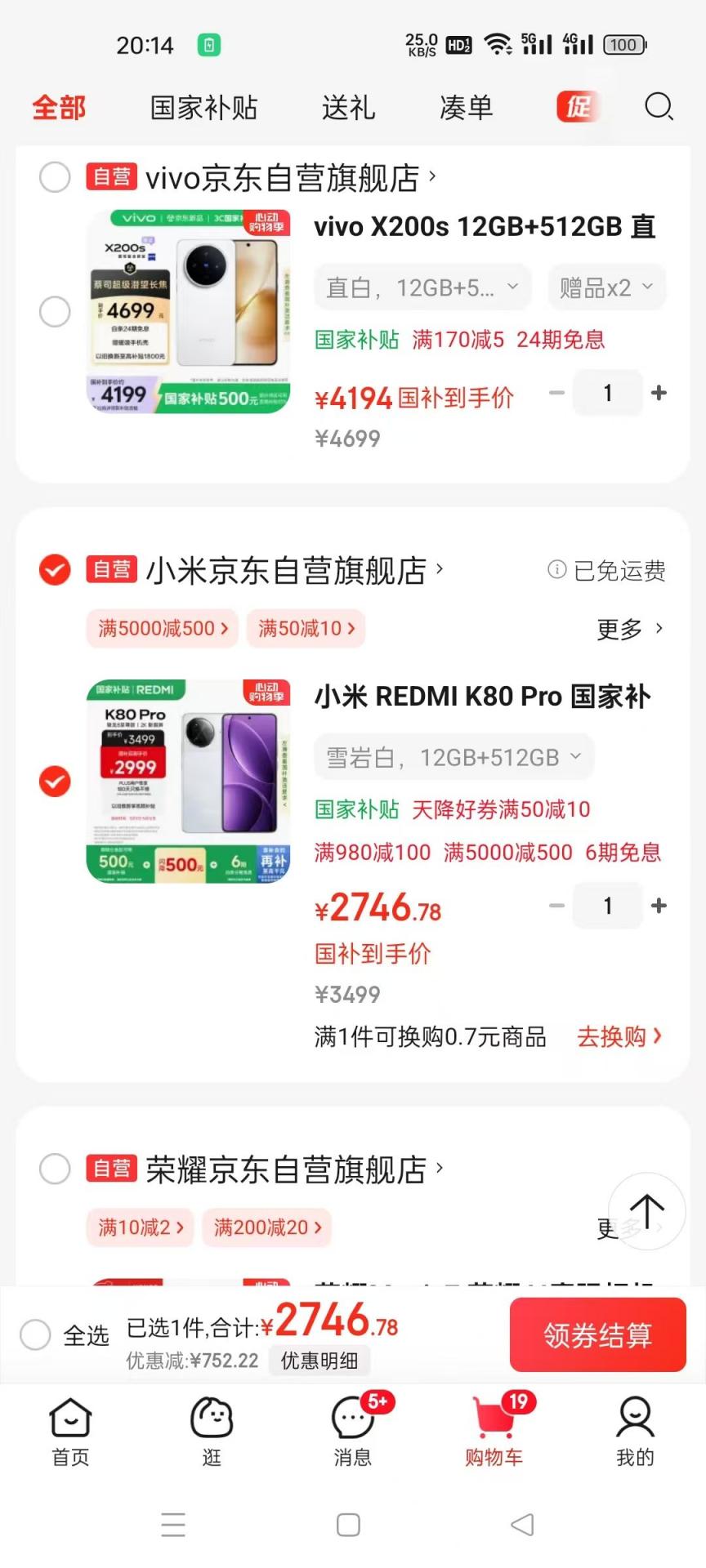Switch to the 送礼 tab
The image size is (706, 1568).
point(348,108)
